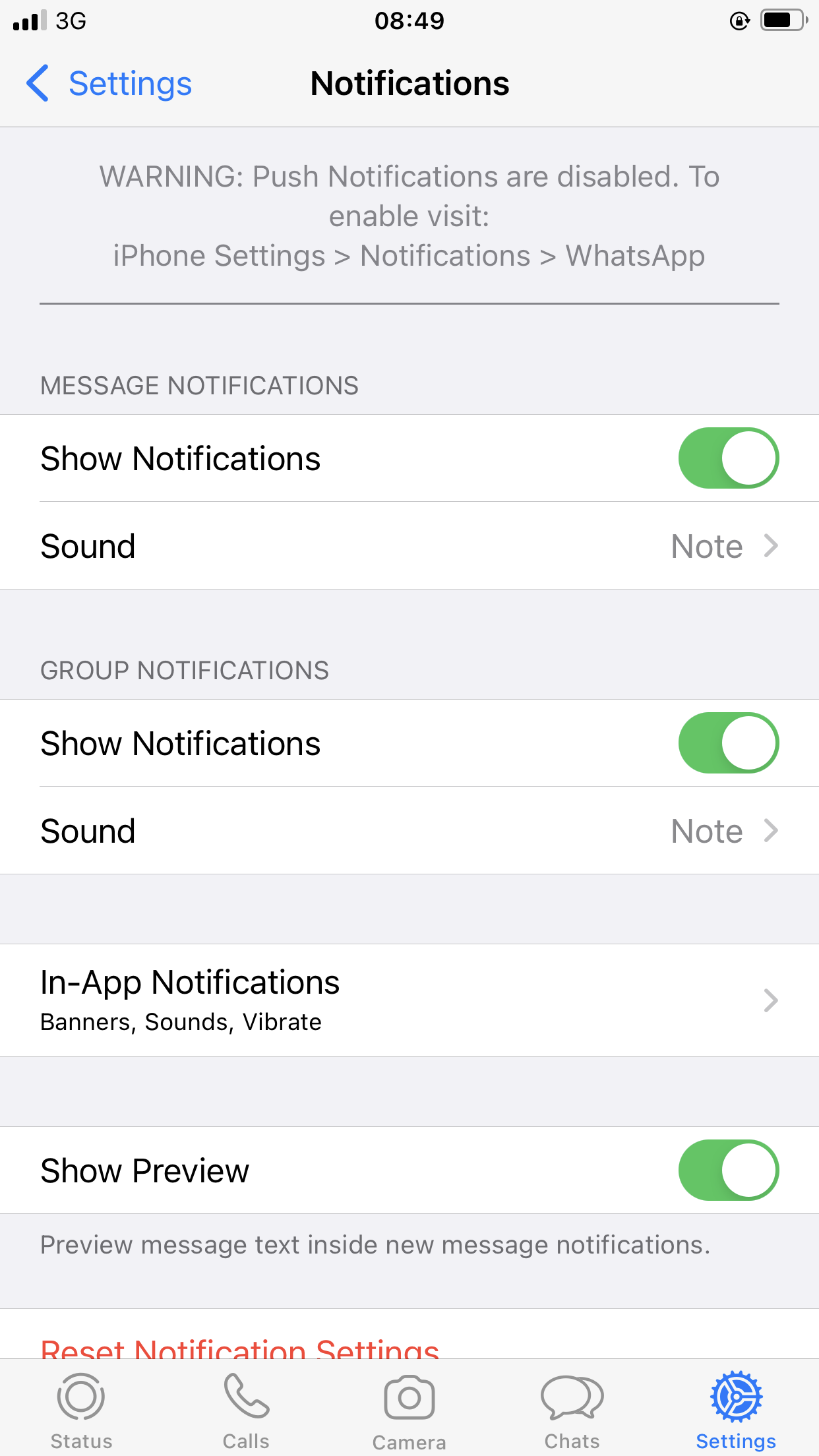Image resolution: width=819 pixels, height=1456 pixels.
Task: Go back to Settings
Action: 109,84
